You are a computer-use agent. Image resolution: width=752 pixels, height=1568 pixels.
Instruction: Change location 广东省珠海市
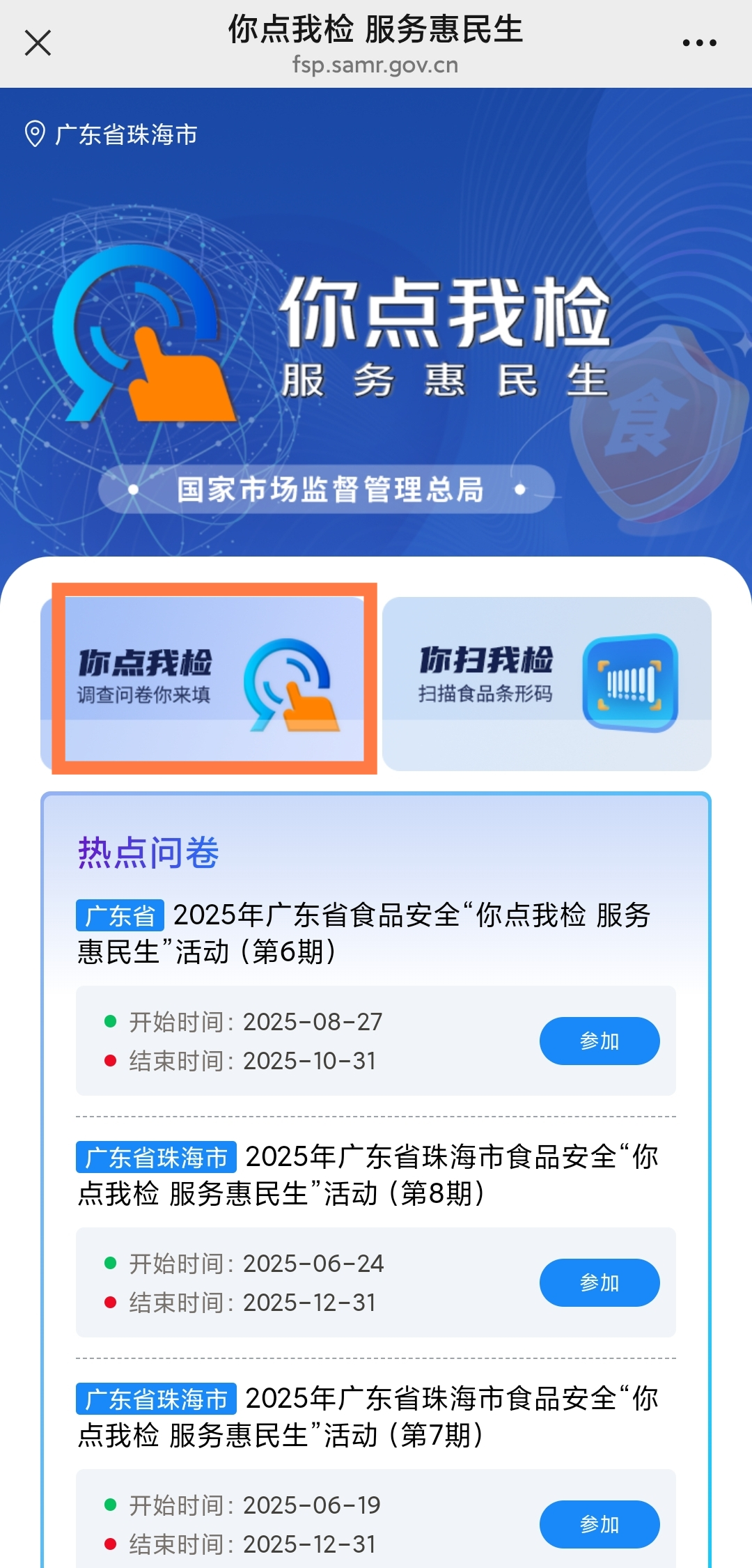(111, 134)
